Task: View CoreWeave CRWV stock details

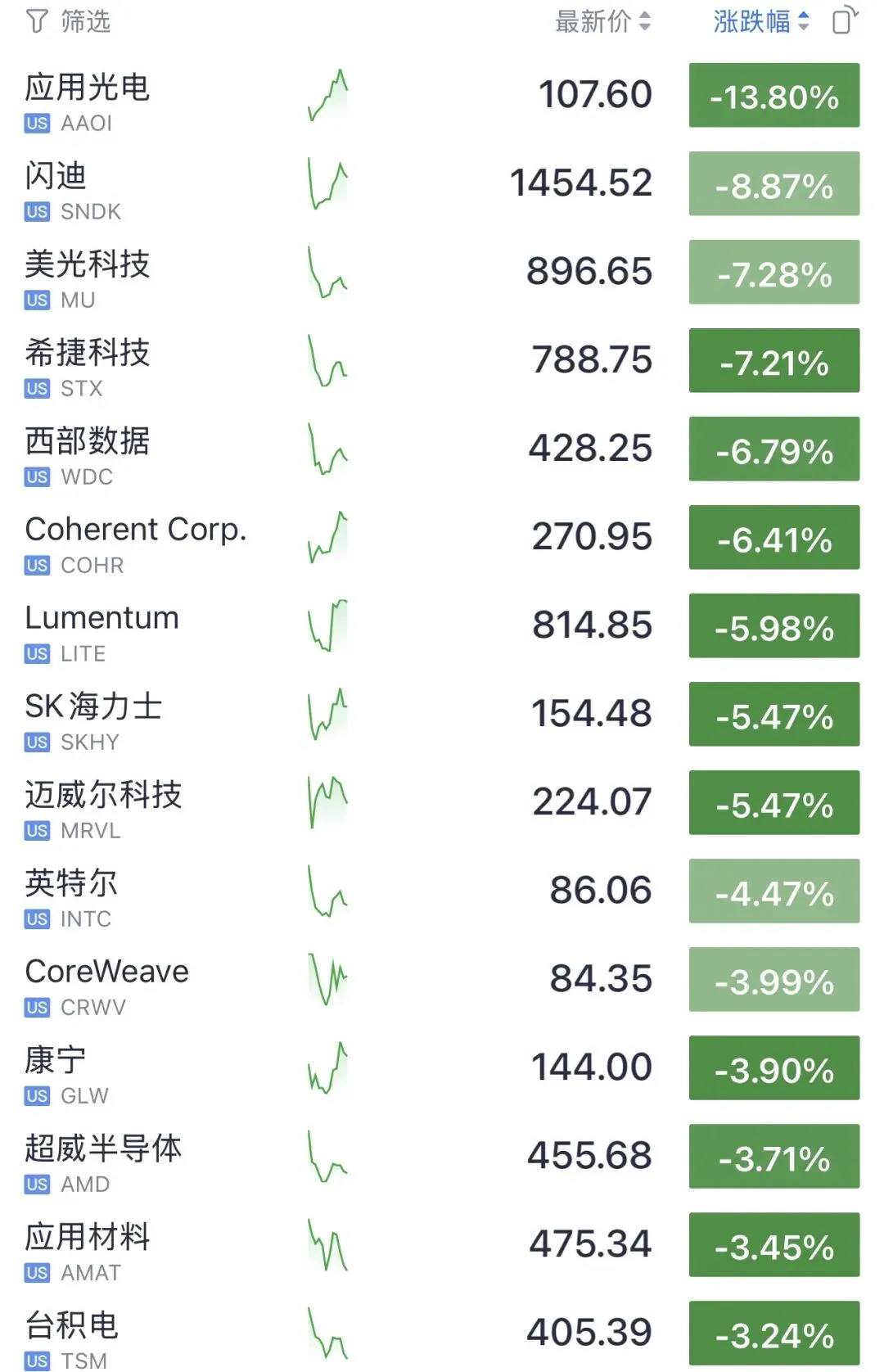Action: [442, 981]
